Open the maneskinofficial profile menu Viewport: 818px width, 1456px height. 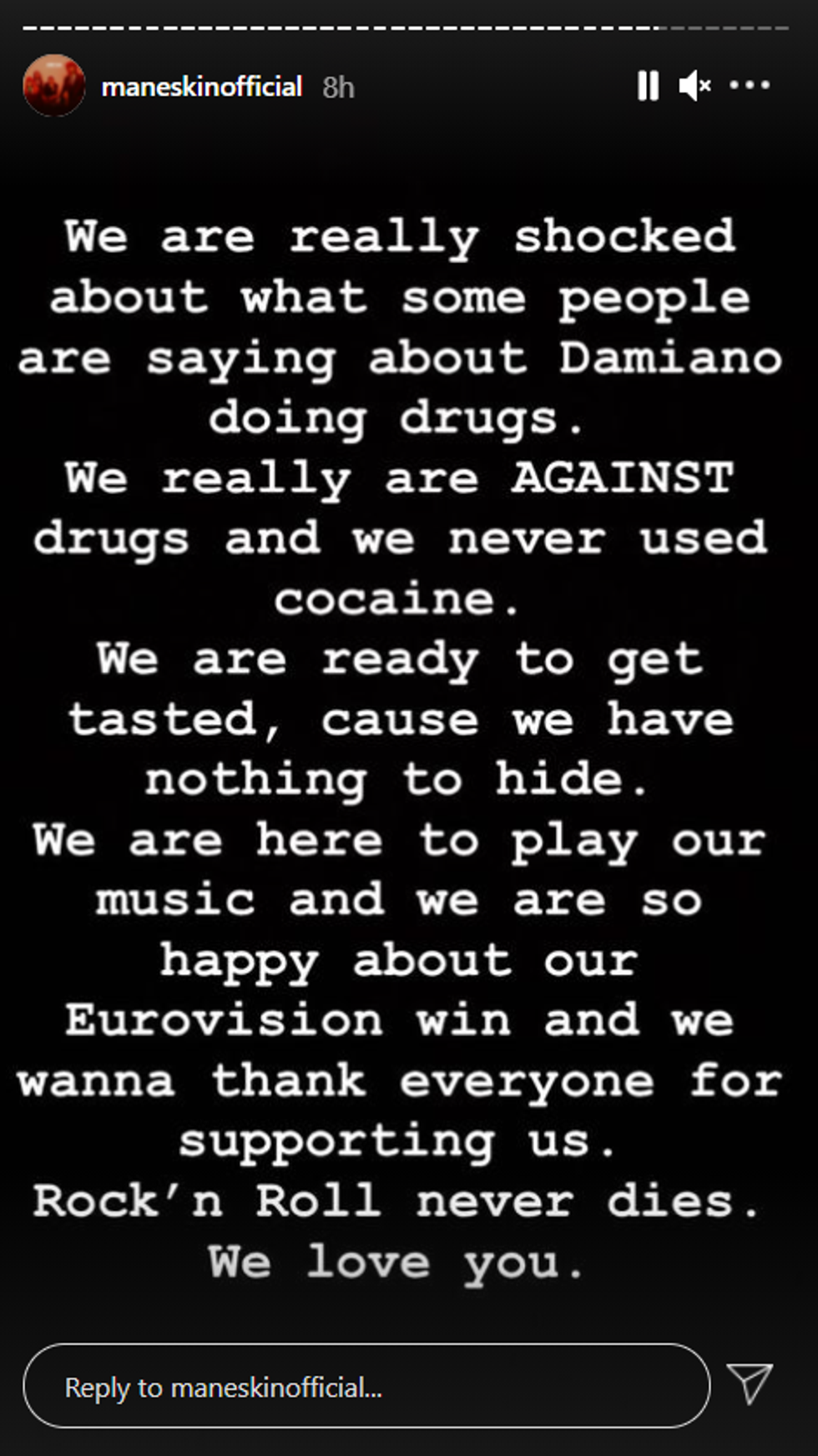pyautogui.click(x=53, y=83)
